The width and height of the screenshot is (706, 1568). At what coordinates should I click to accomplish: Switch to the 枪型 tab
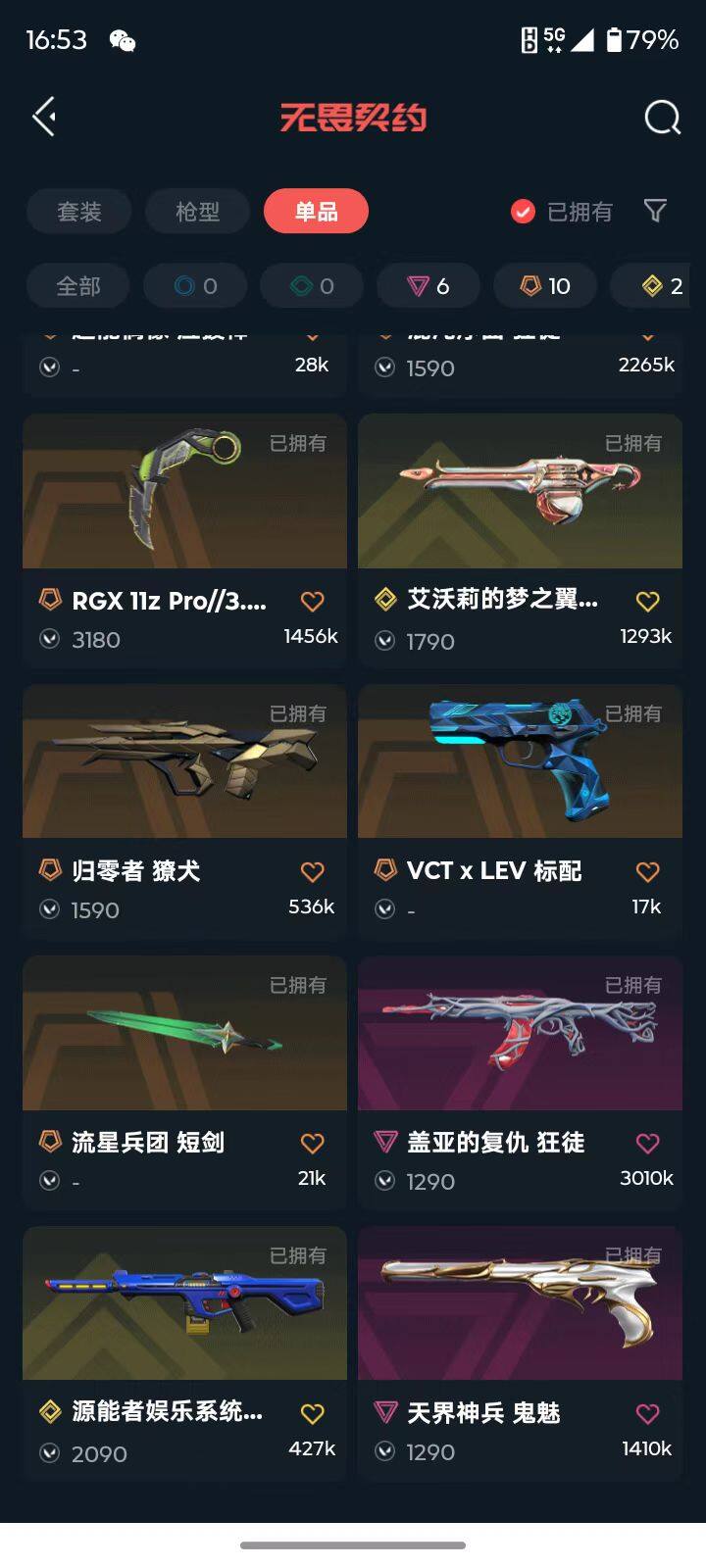coord(196,211)
